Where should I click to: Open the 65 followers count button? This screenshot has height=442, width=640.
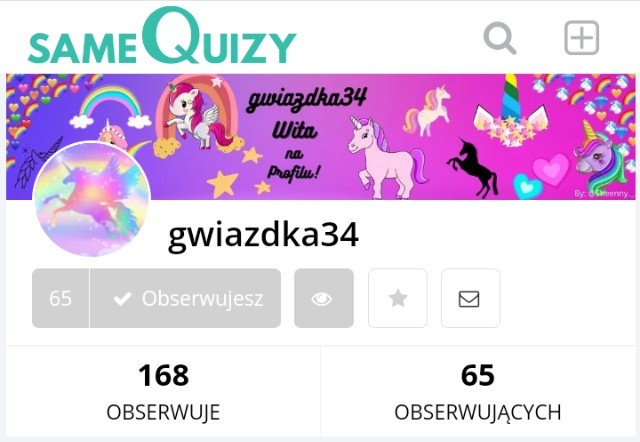pos(60,298)
